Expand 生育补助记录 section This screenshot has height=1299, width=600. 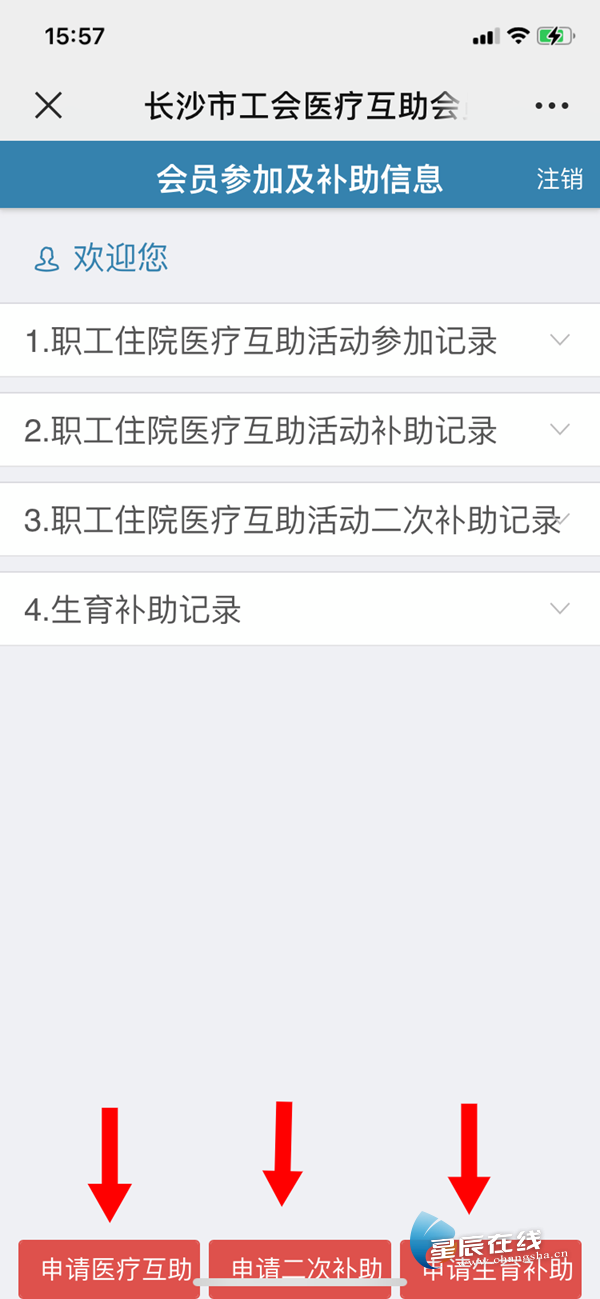(300, 609)
